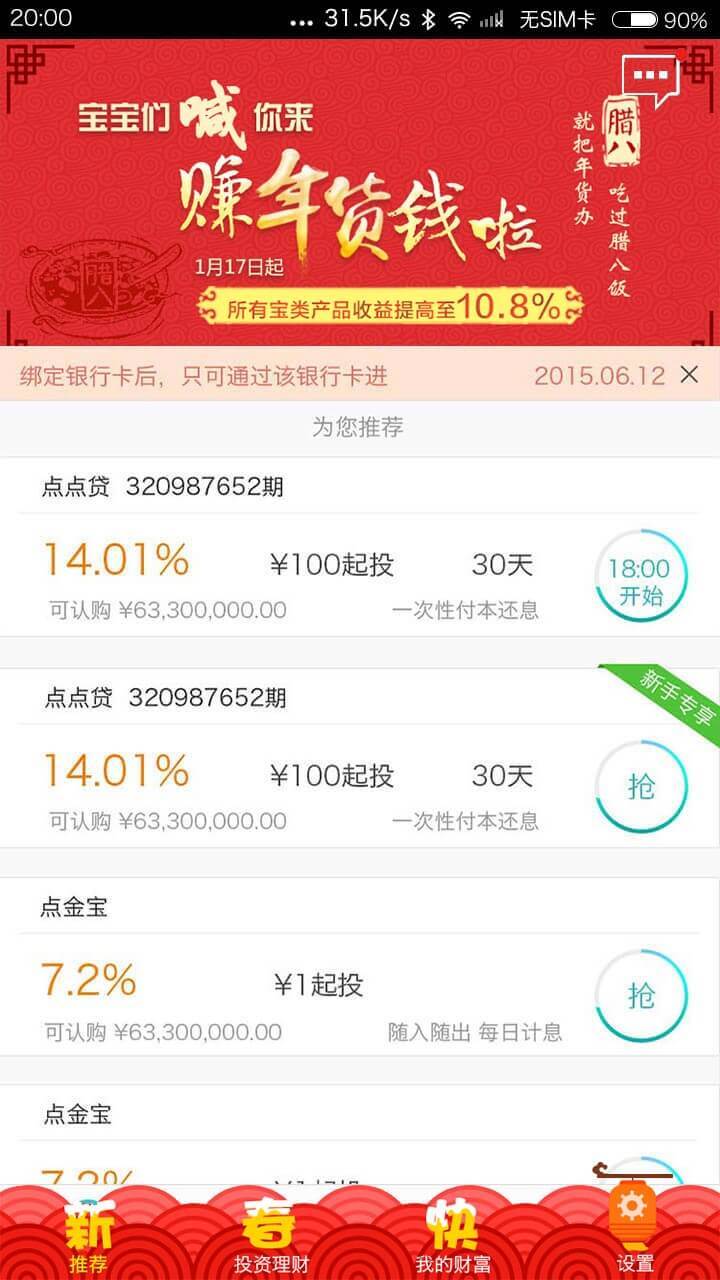Tap the green 抢 button on 点点贷
Screen dimensions: 720x1280
pos(641,787)
